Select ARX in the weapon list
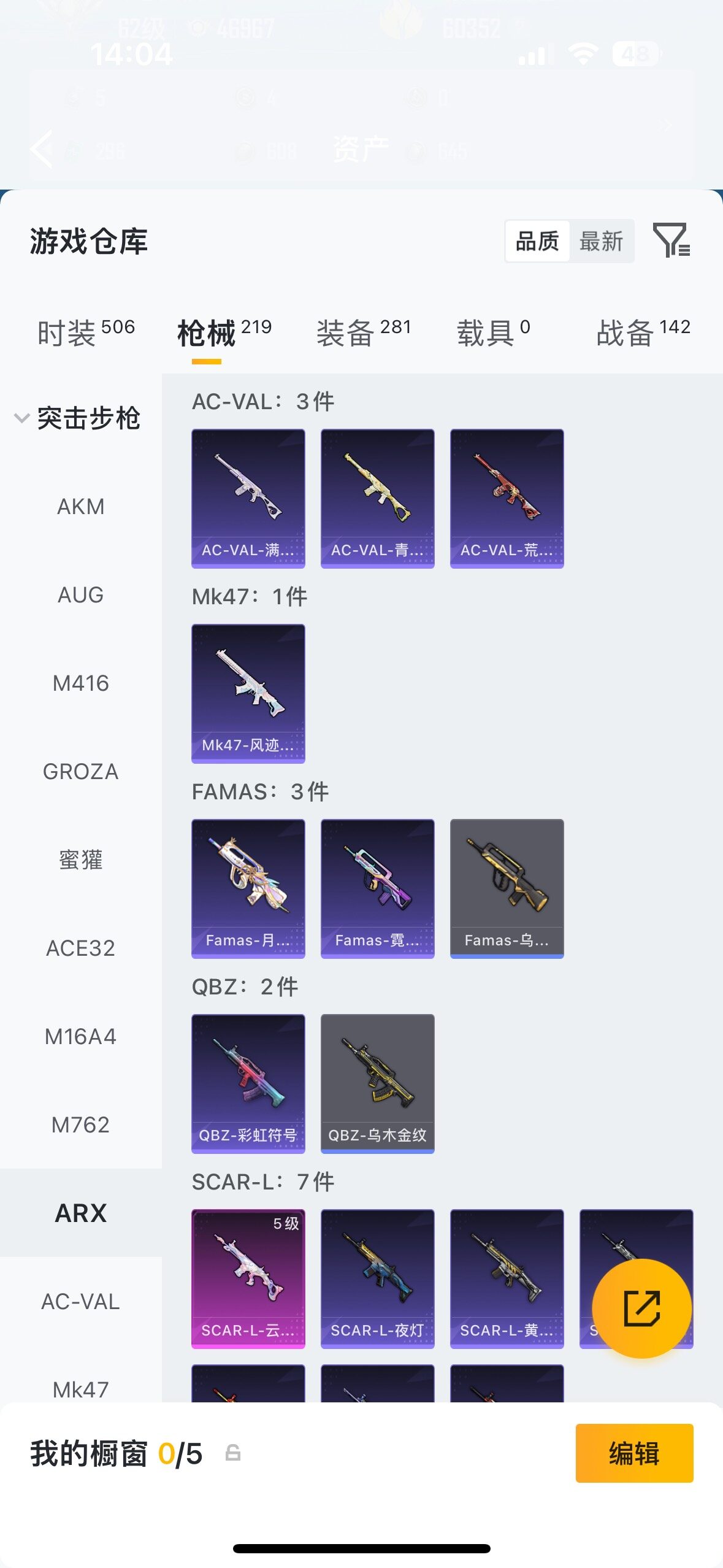The image size is (723, 1568). (x=81, y=1213)
